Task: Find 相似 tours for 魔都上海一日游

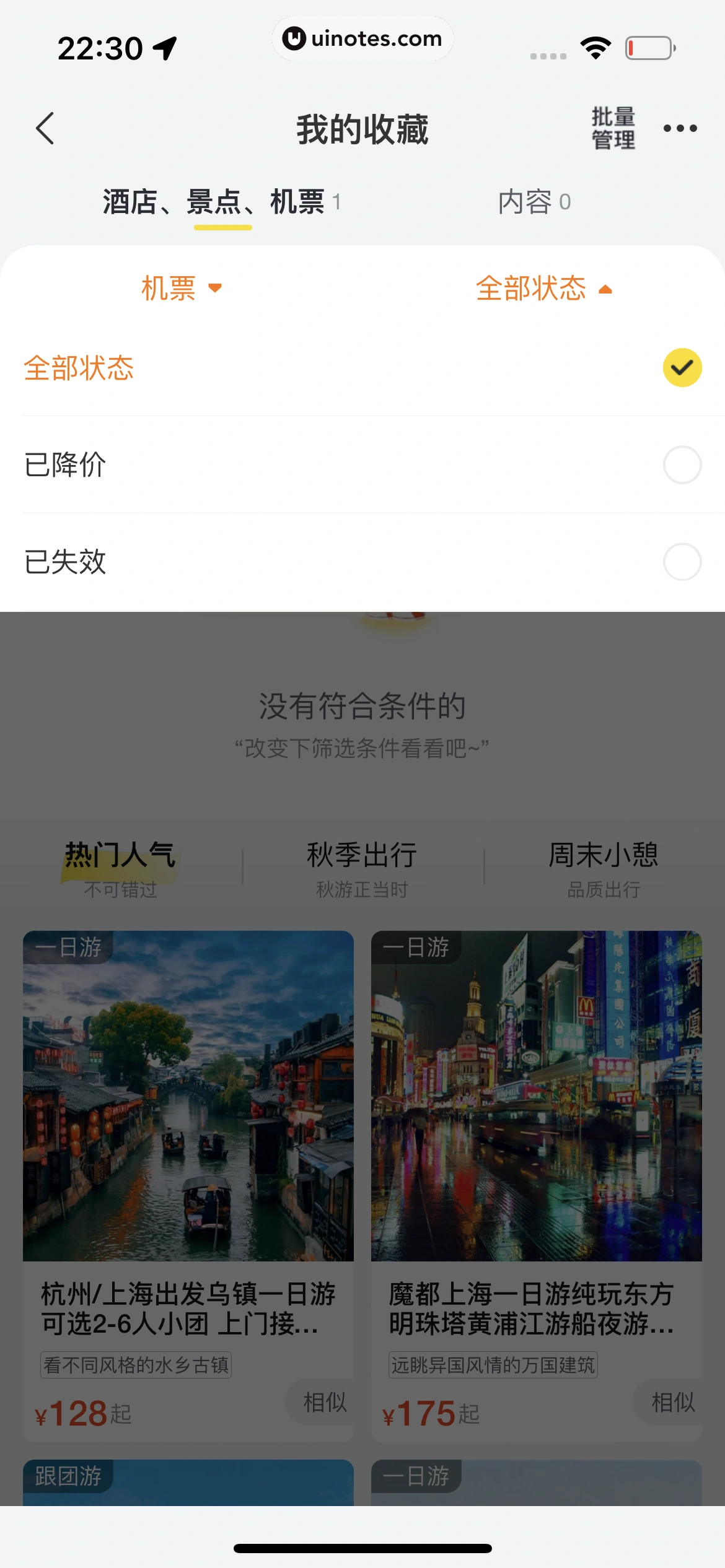Action: click(x=672, y=1402)
